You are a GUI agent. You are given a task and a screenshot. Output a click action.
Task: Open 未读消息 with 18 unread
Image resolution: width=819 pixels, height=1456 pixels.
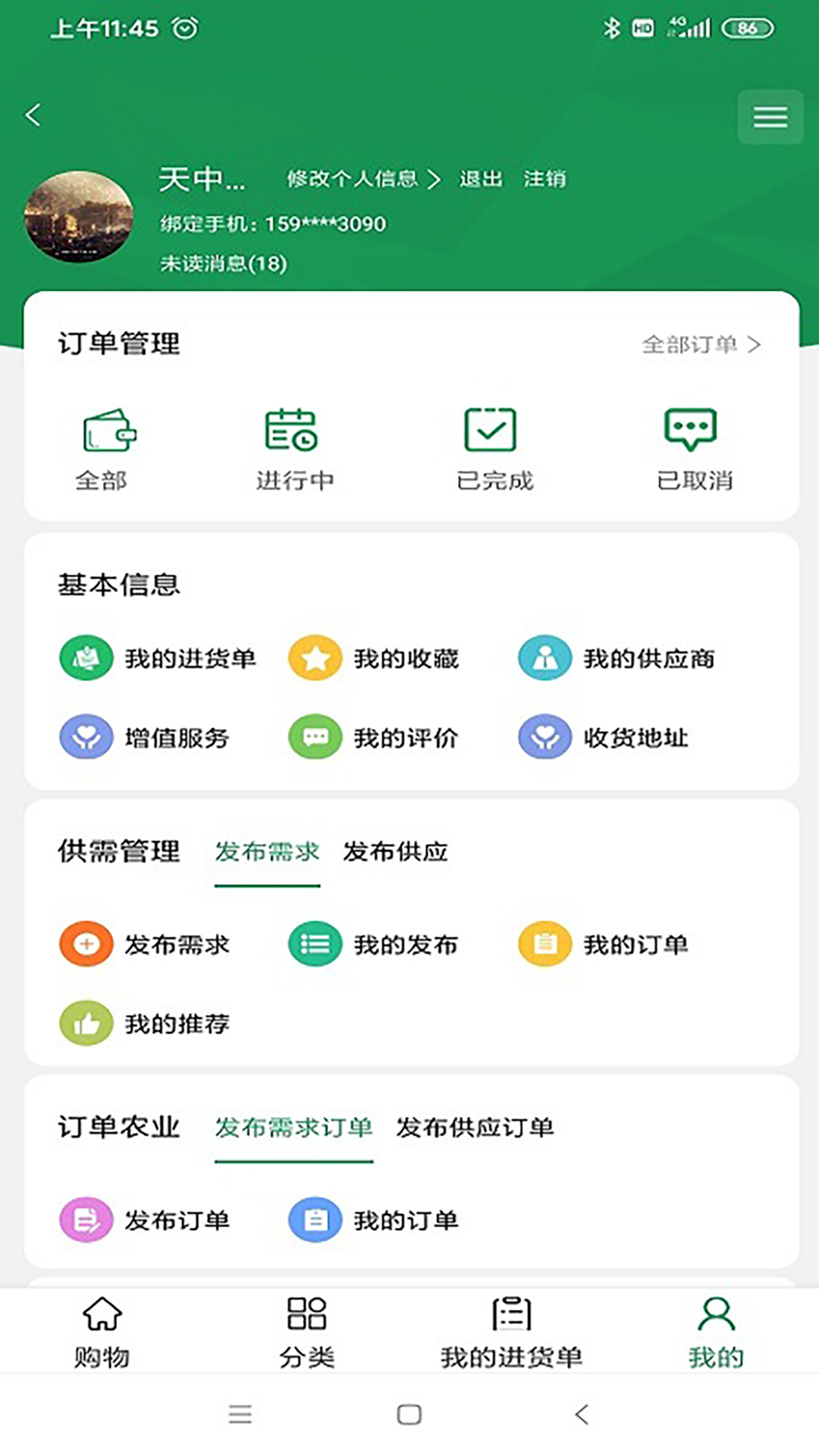pos(221,265)
